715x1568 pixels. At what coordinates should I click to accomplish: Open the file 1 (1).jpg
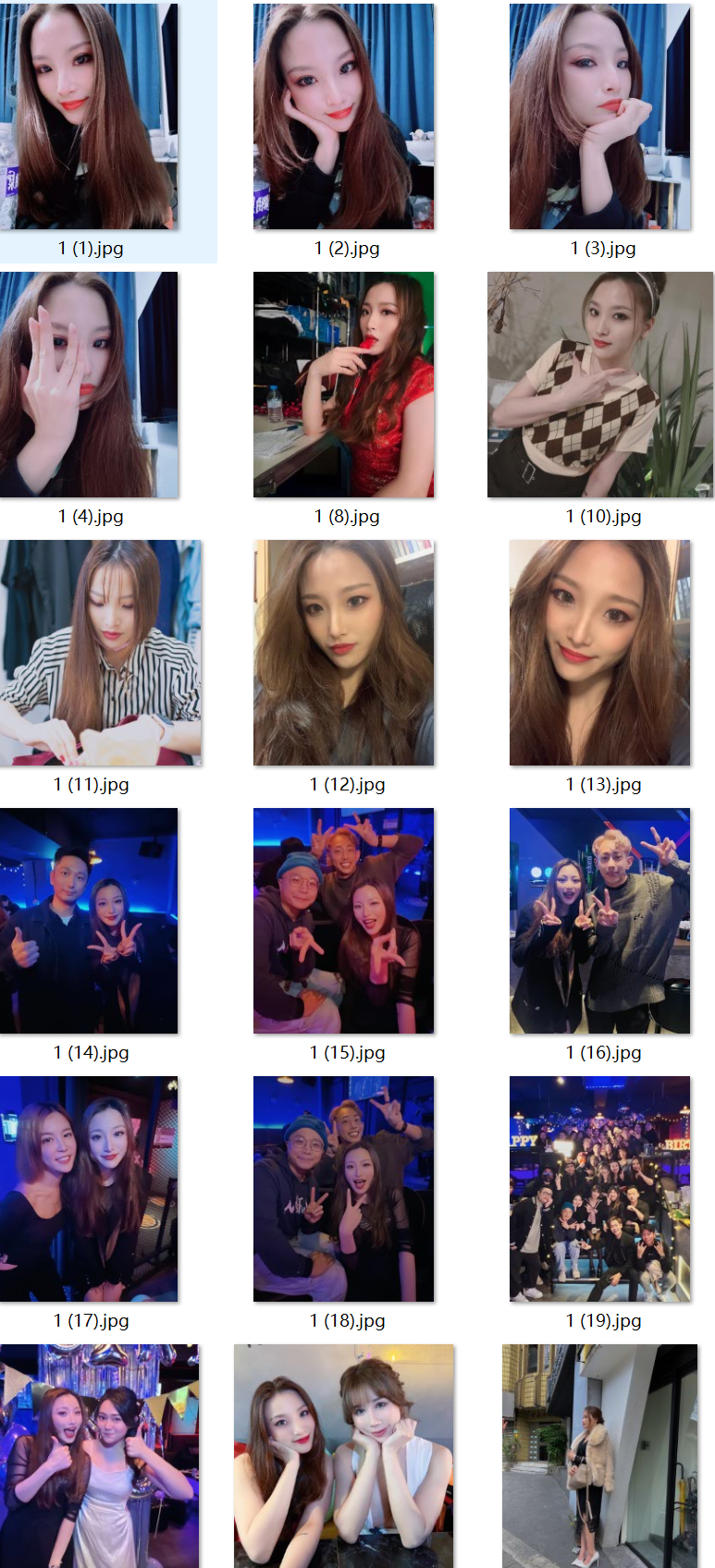coord(89,116)
